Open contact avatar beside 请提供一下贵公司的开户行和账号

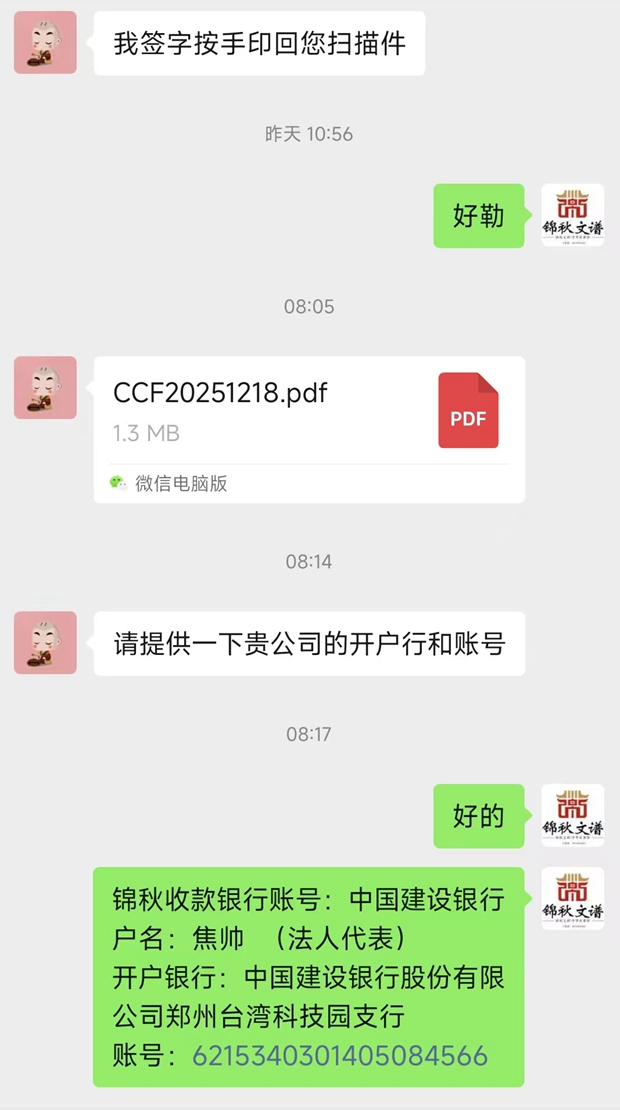(x=45, y=643)
